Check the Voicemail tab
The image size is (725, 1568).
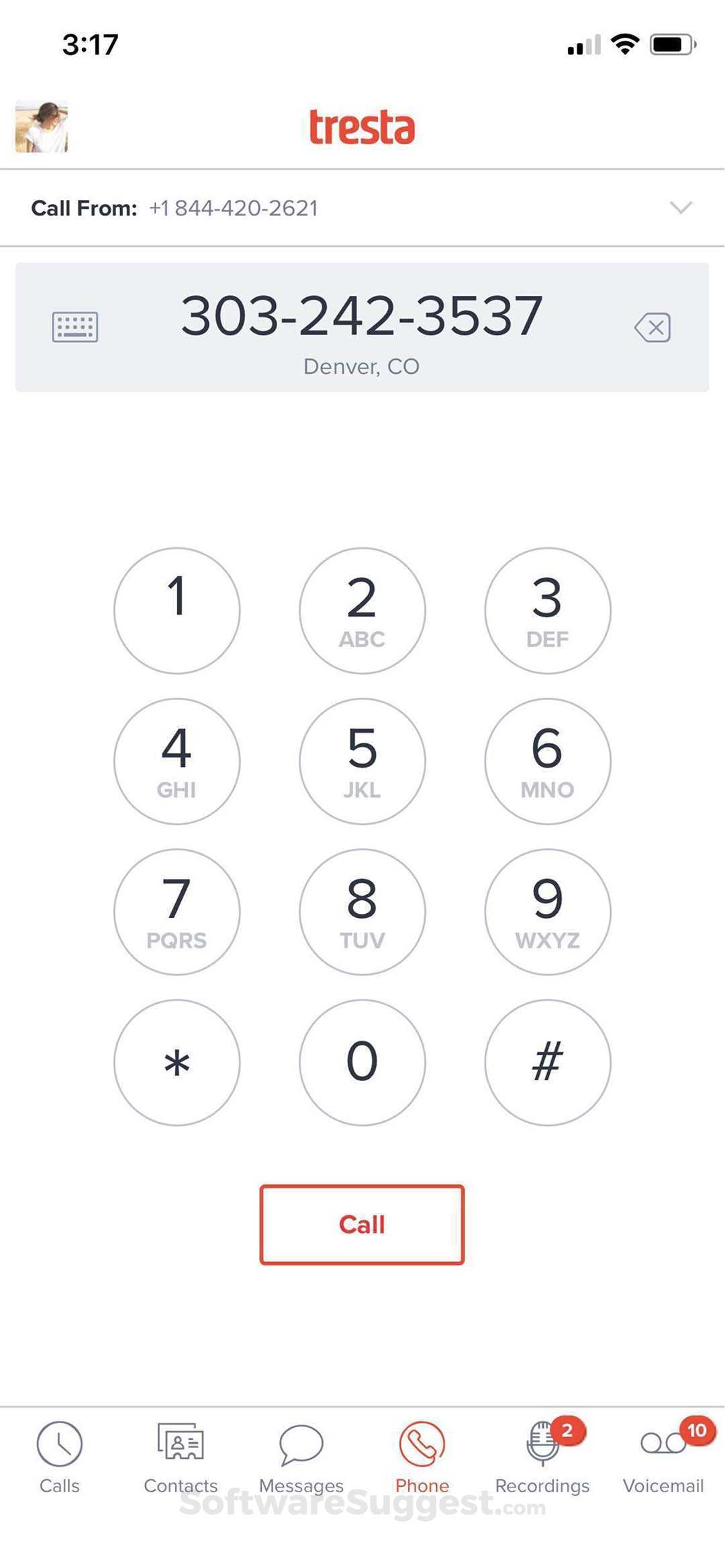tap(663, 1456)
